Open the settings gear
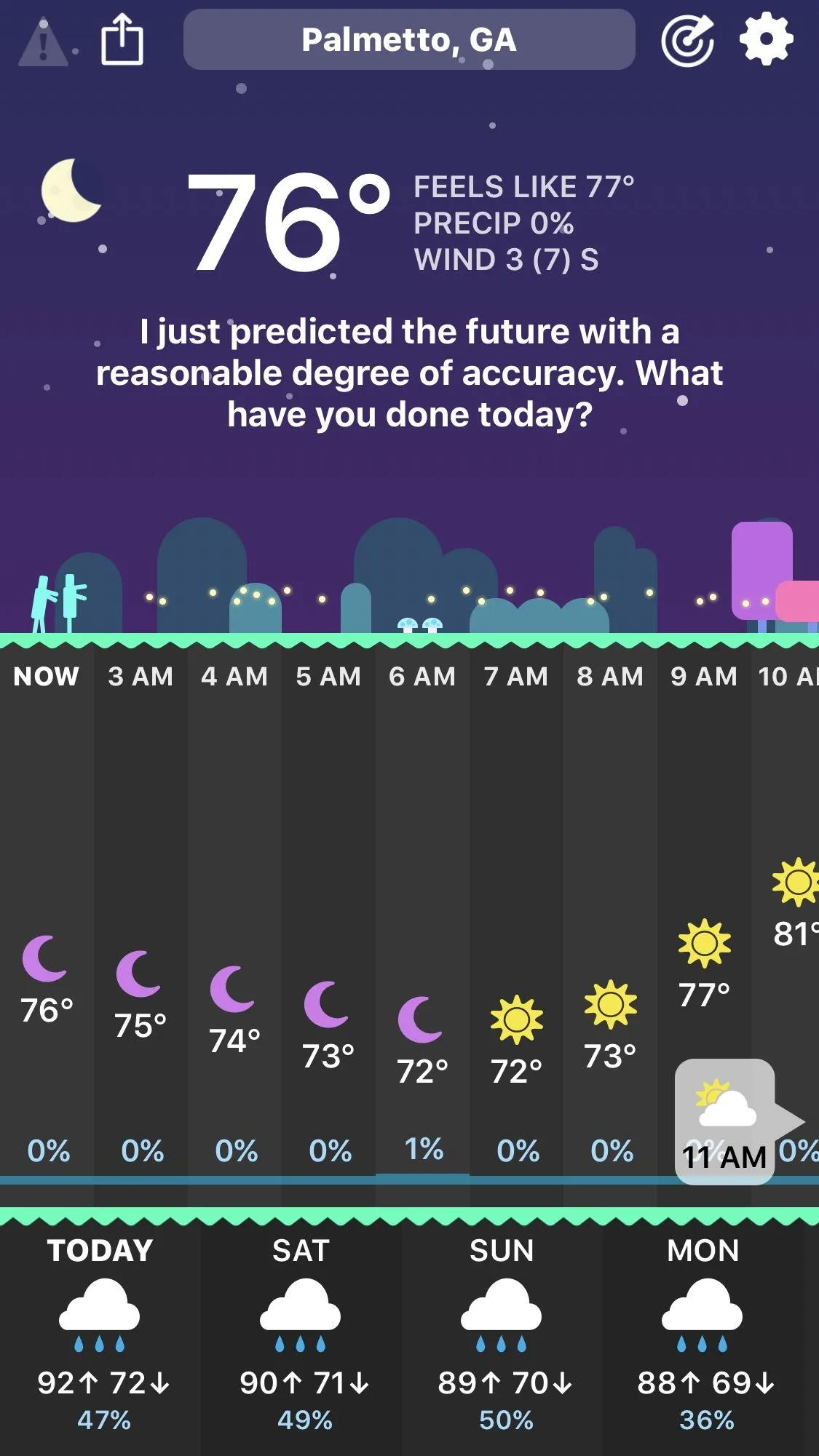Image resolution: width=819 pixels, height=1456 pixels. pyautogui.click(x=766, y=40)
